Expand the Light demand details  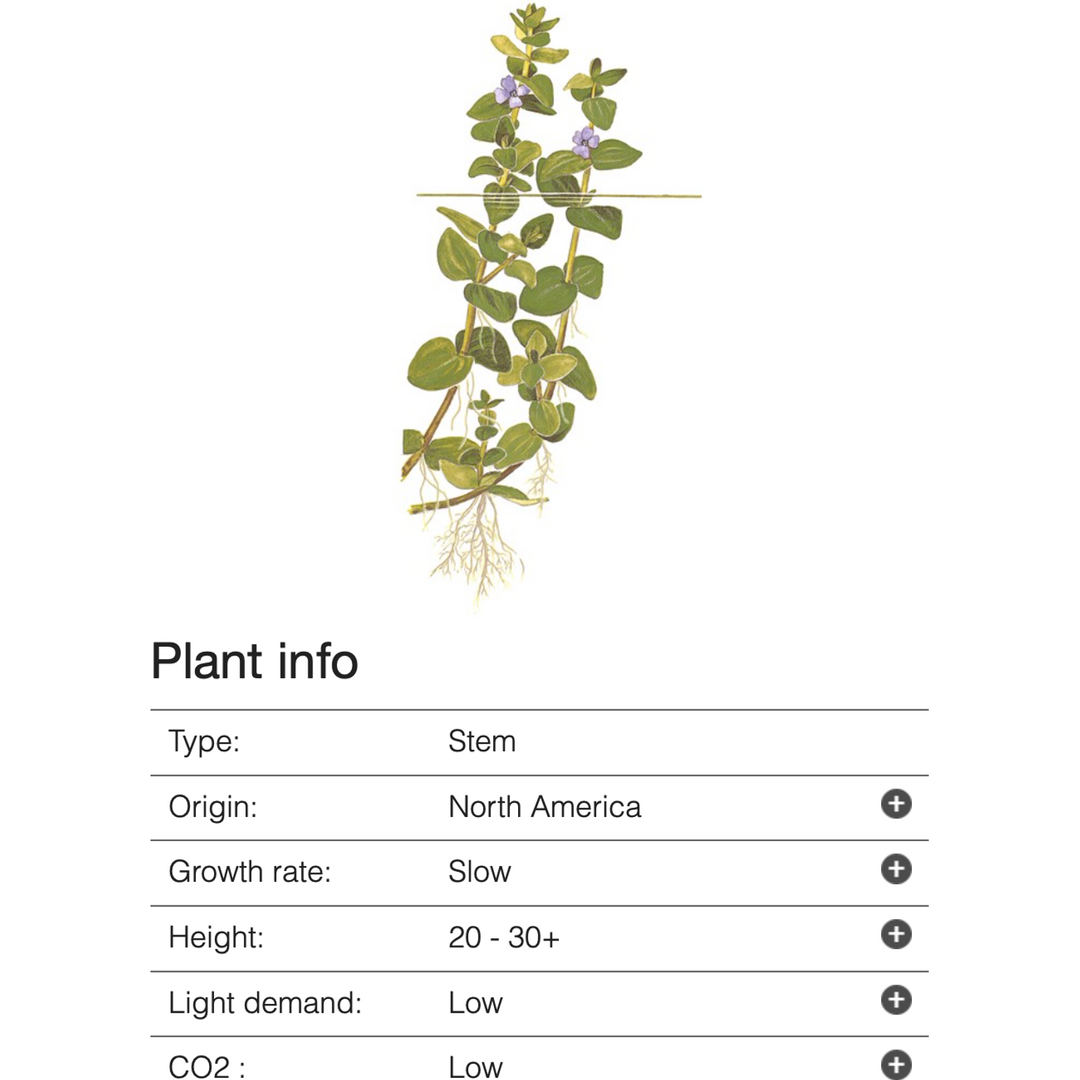point(896,1000)
